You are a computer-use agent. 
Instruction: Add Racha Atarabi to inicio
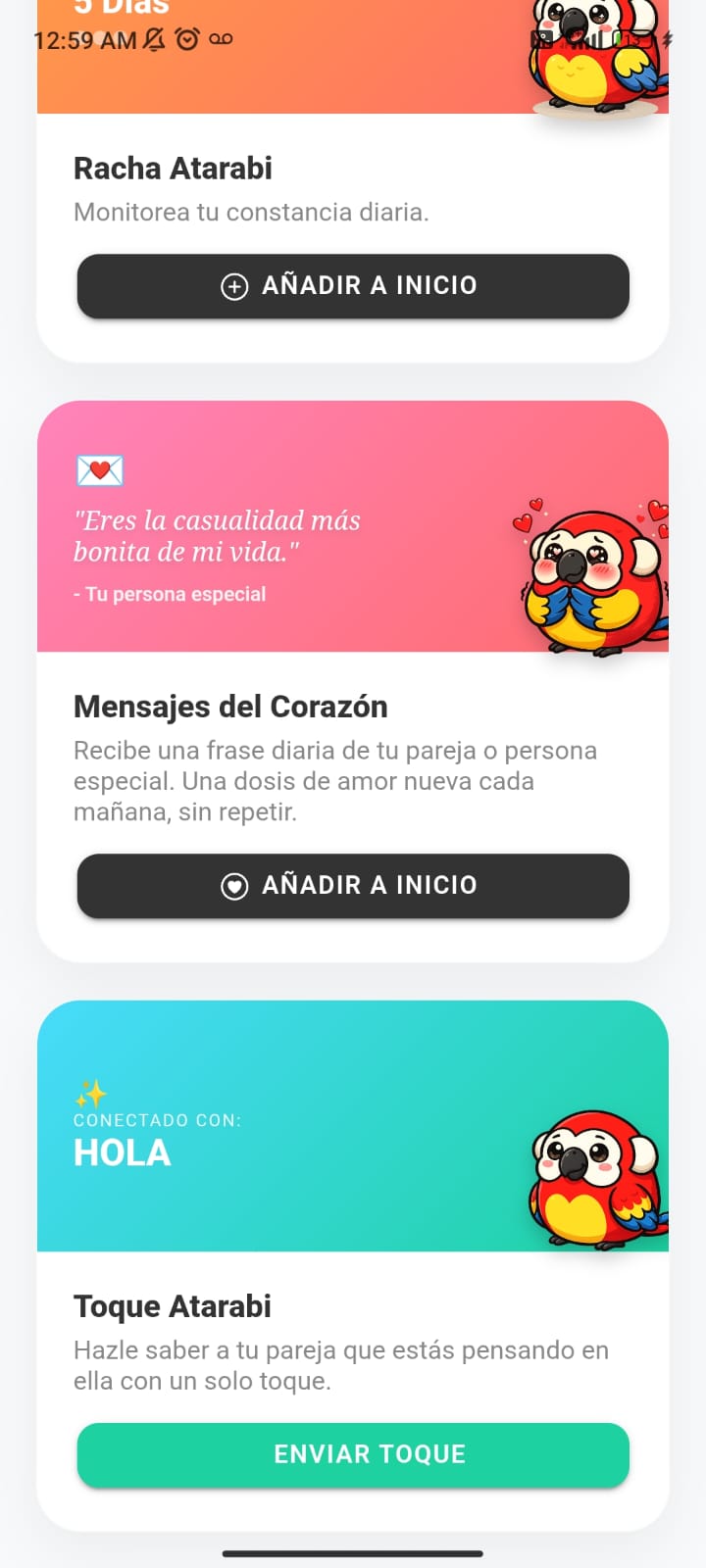[353, 286]
